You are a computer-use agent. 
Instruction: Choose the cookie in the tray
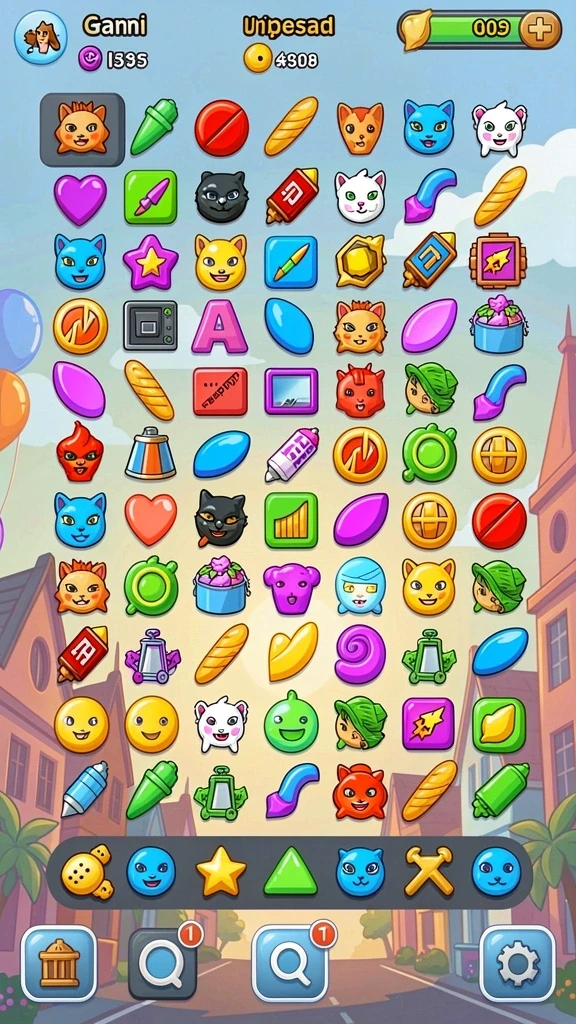[87, 872]
